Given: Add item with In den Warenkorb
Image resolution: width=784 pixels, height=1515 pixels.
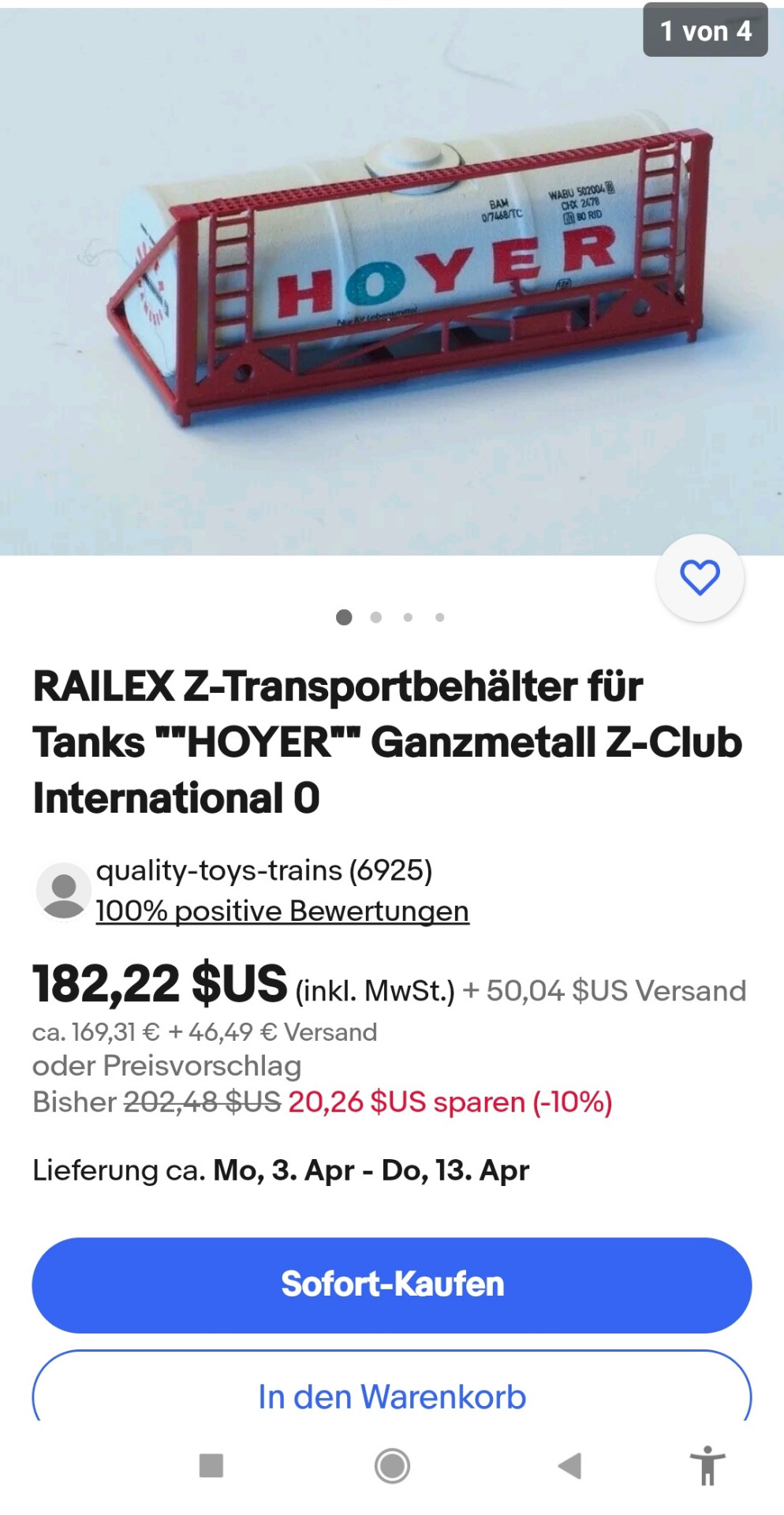Looking at the screenshot, I should tap(391, 1395).
